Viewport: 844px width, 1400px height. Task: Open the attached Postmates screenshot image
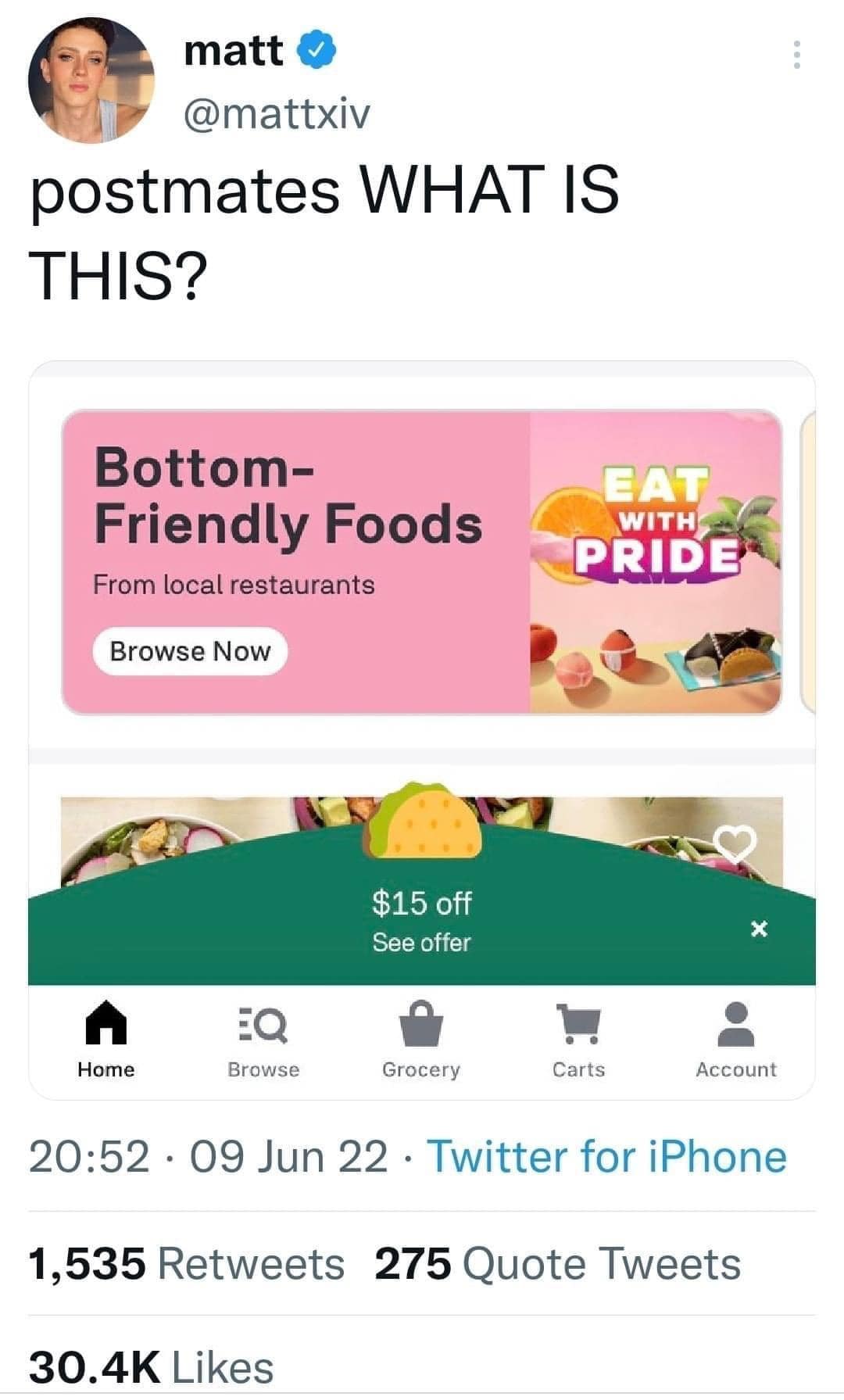[x=422, y=729]
